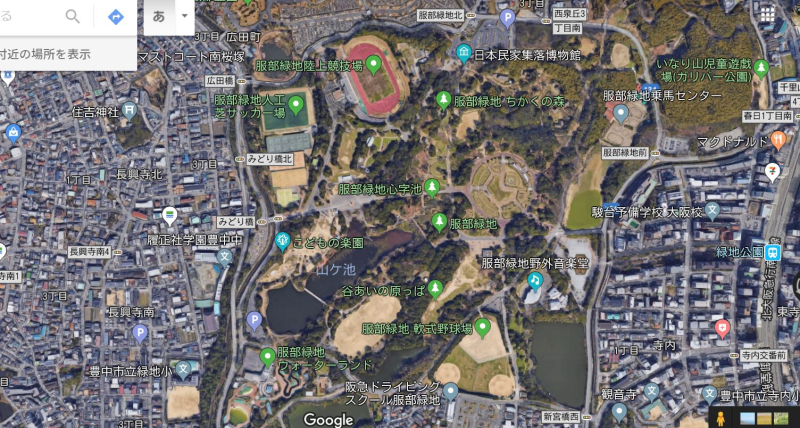Select the 服部緑地野外音楽堂 marker
The image size is (800, 428).
coord(535,281)
